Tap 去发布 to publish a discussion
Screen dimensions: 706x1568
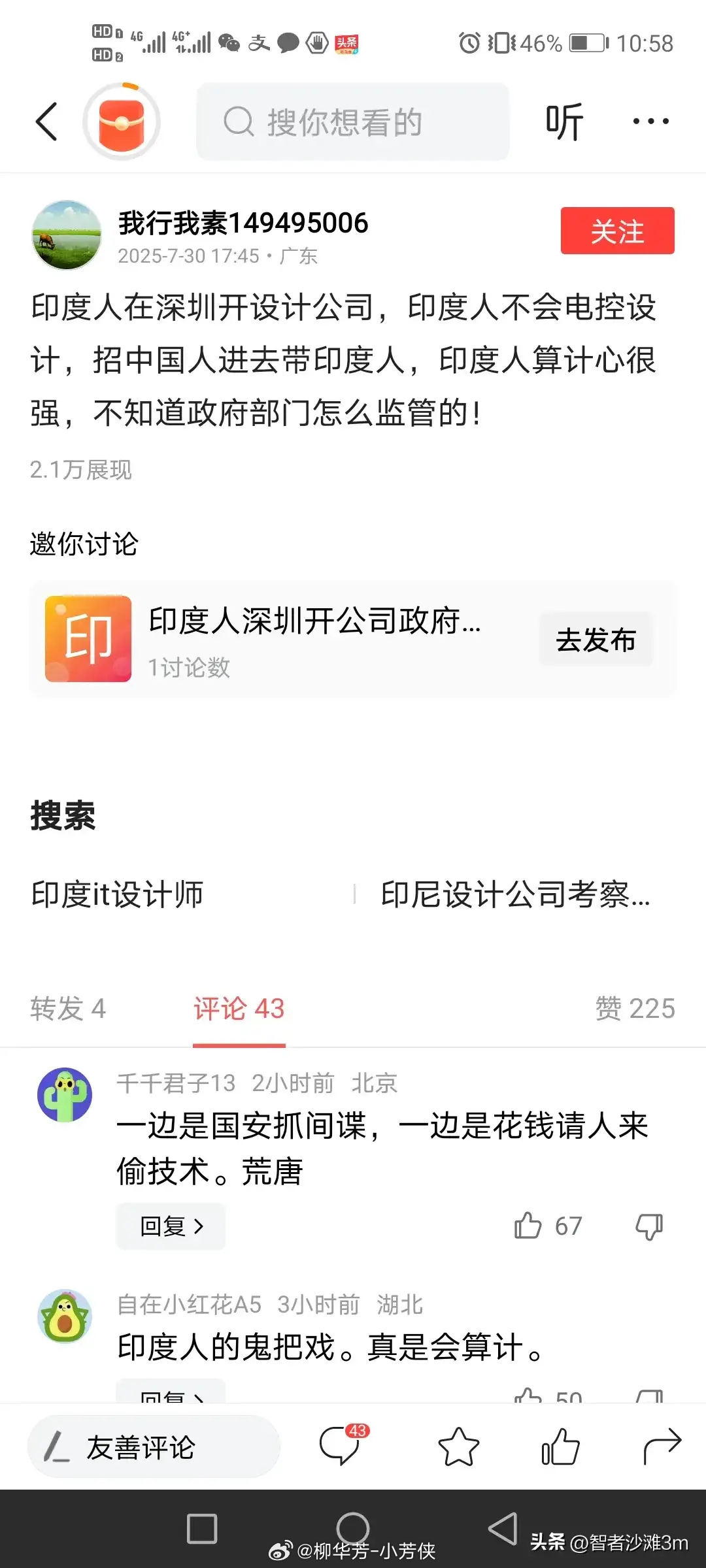596,640
